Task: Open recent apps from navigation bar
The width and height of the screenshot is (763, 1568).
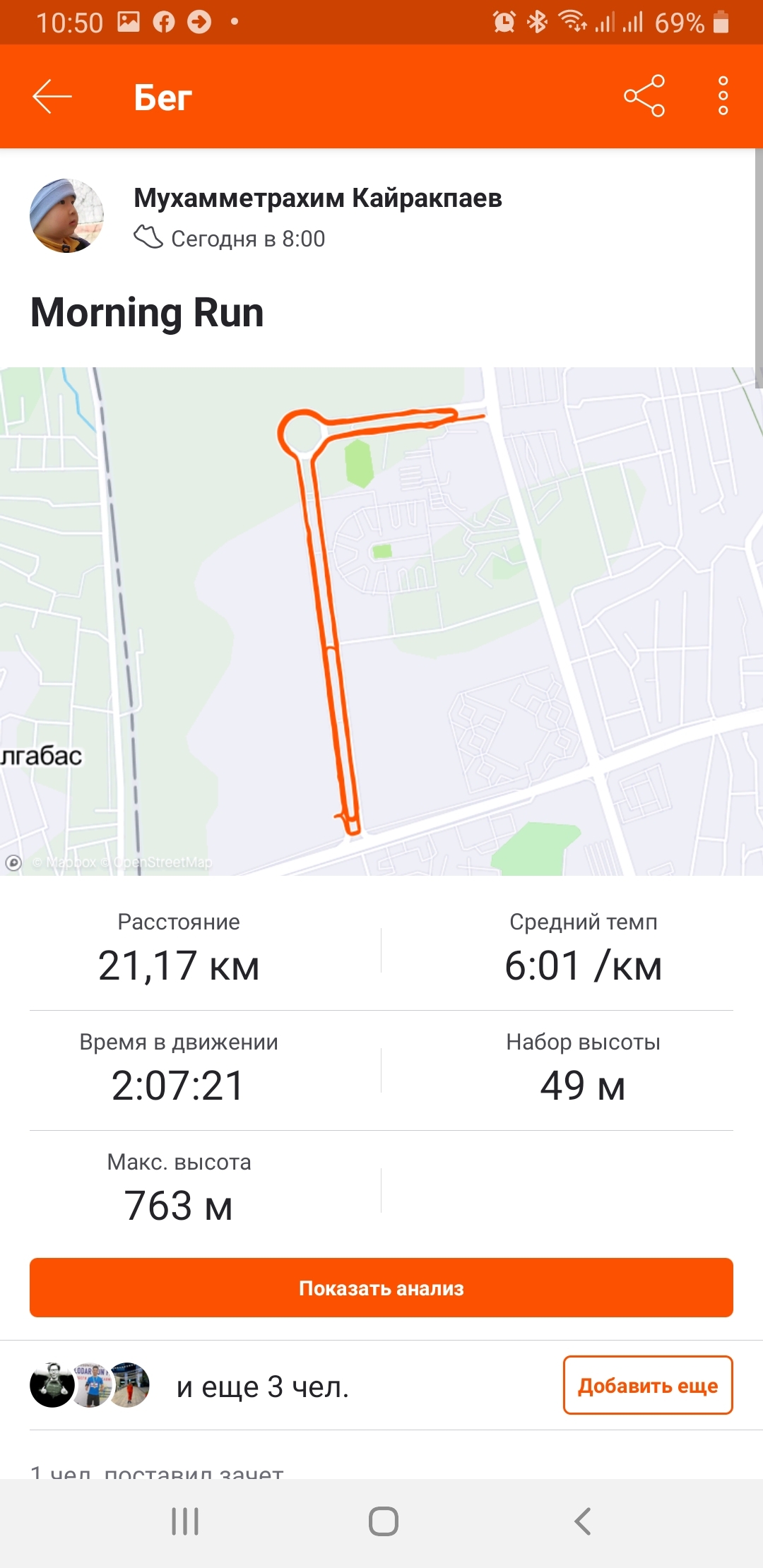Action: 185,1521
